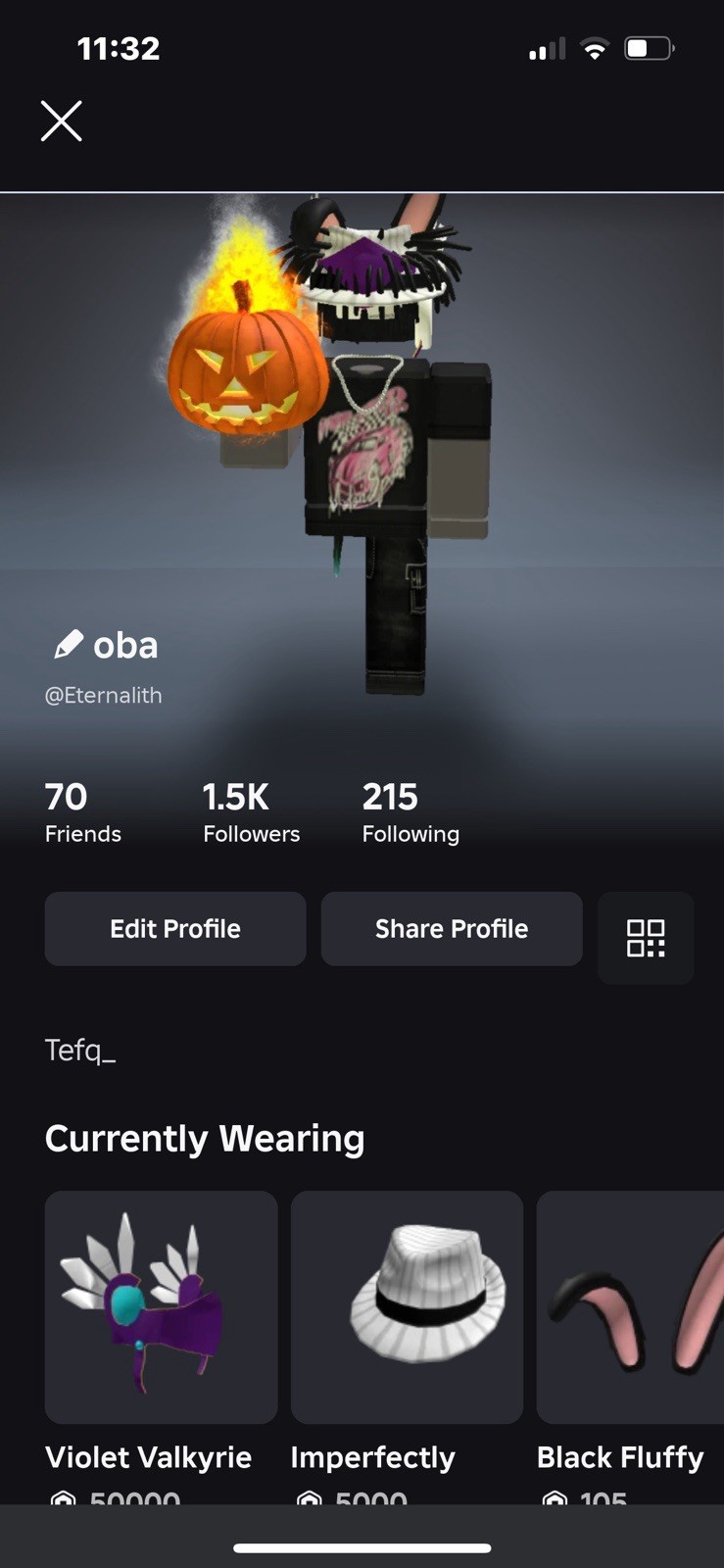Open the 70 Friends list
Image resolution: width=724 pixels, height=1568 pixels.
click(82, 811)
